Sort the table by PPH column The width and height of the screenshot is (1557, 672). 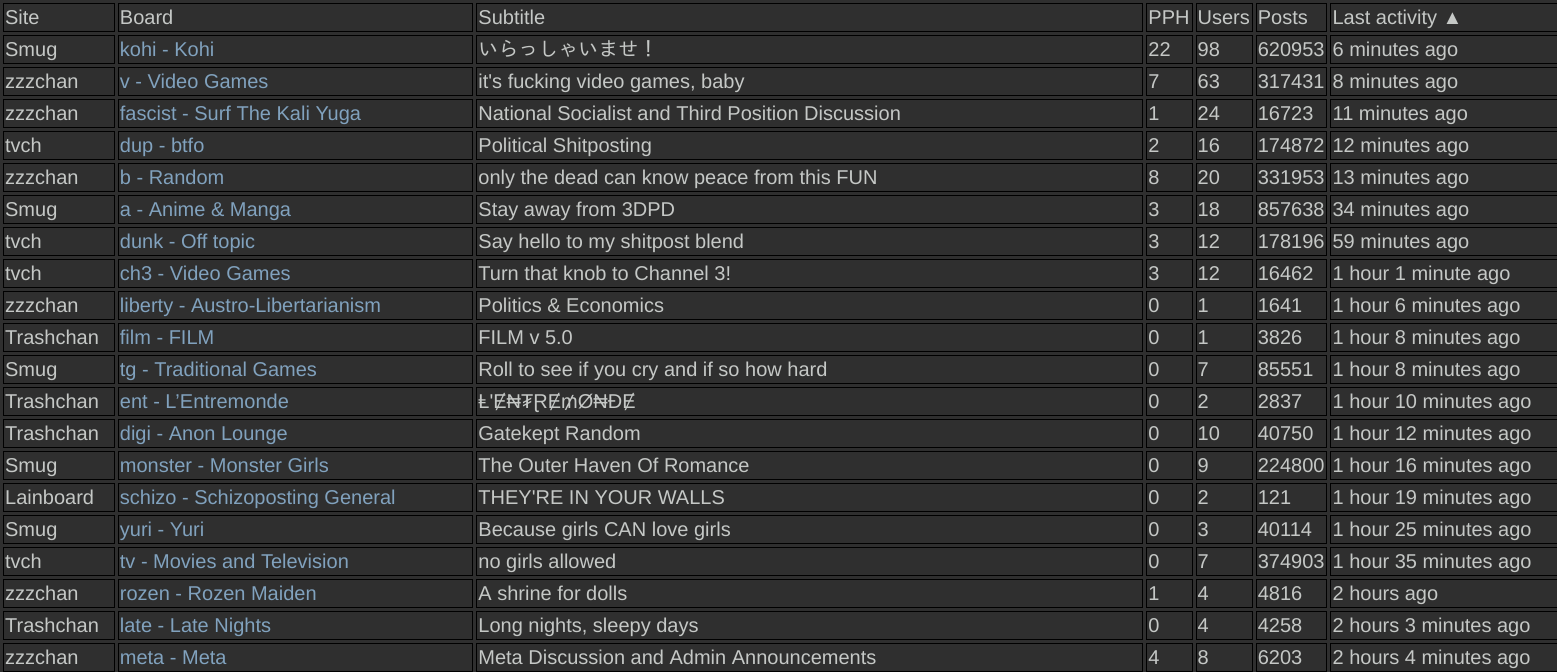coord(1169,17)
